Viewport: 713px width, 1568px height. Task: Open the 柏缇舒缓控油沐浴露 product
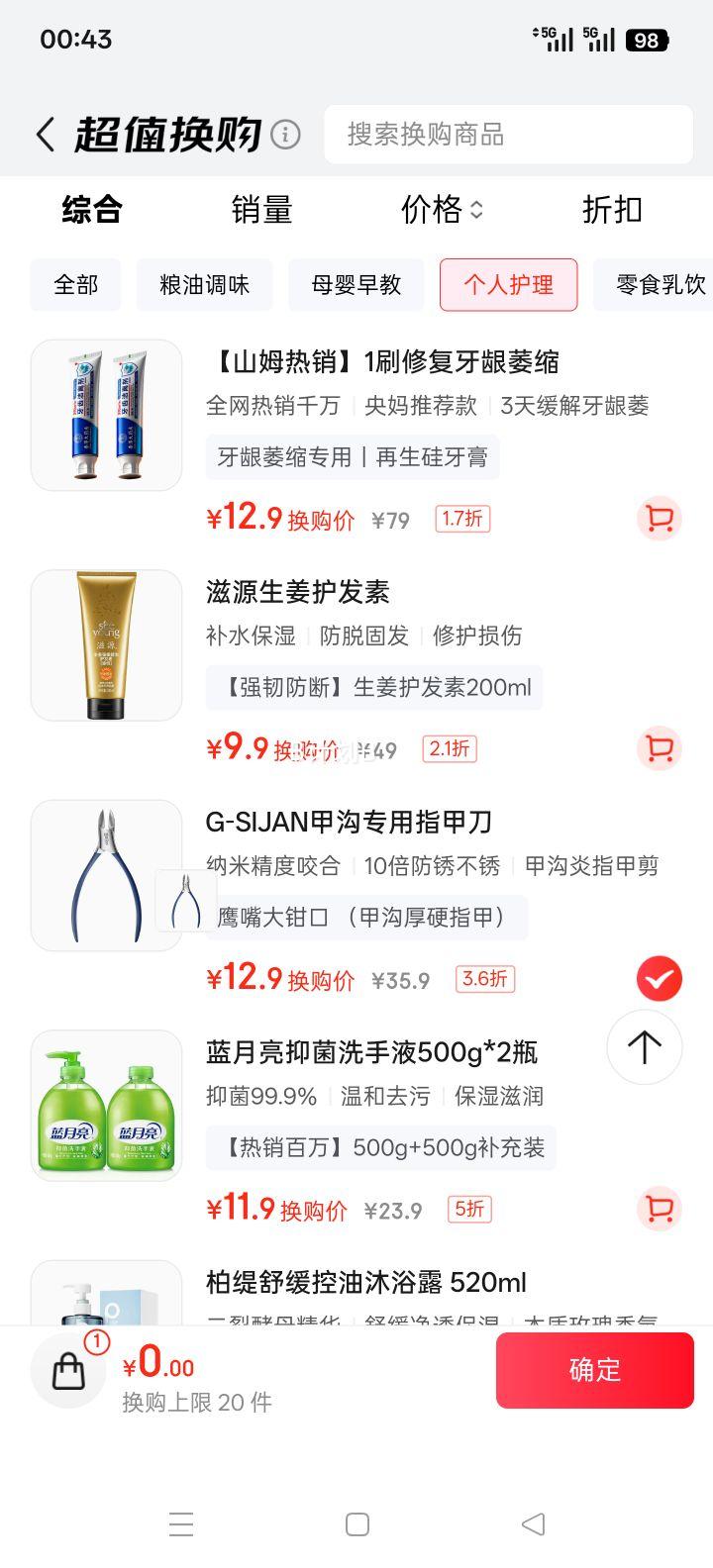(366, 1283)
